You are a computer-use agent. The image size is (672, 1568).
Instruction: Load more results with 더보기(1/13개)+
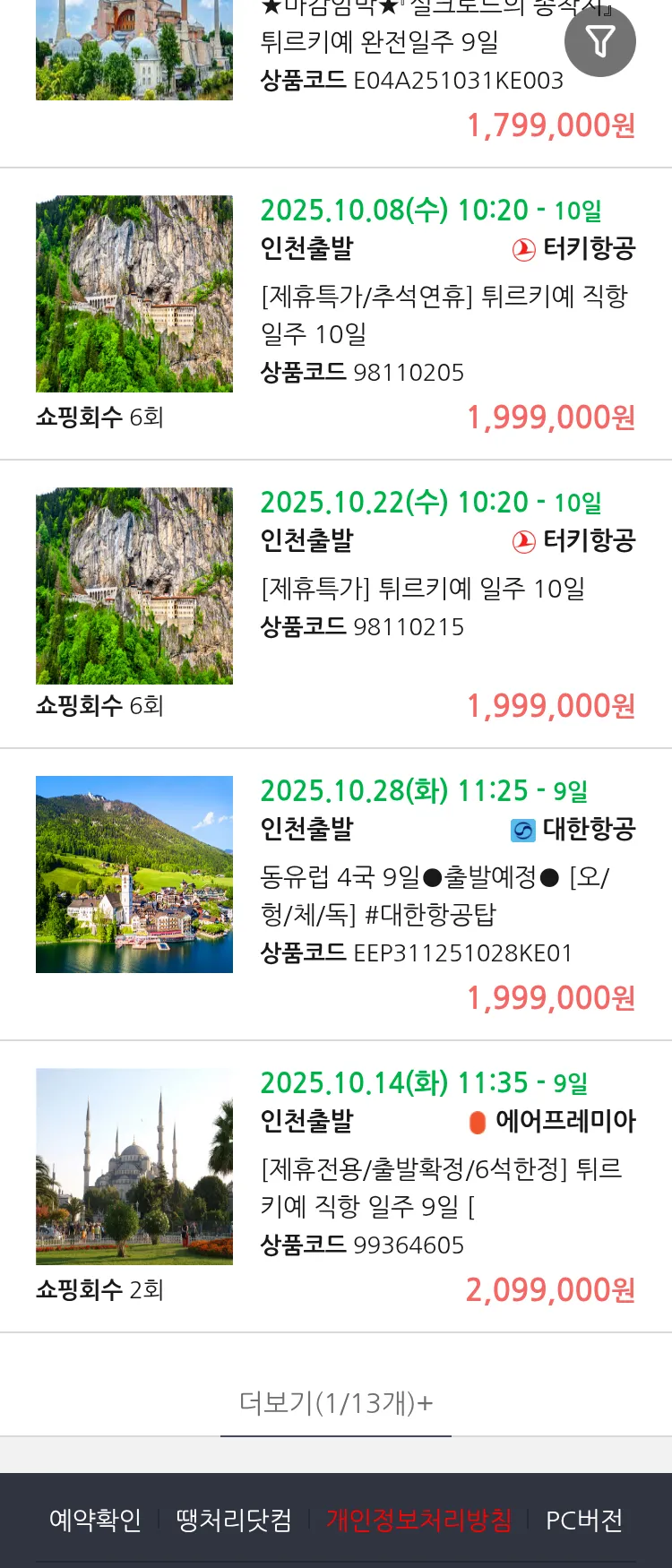point(336,1402)
